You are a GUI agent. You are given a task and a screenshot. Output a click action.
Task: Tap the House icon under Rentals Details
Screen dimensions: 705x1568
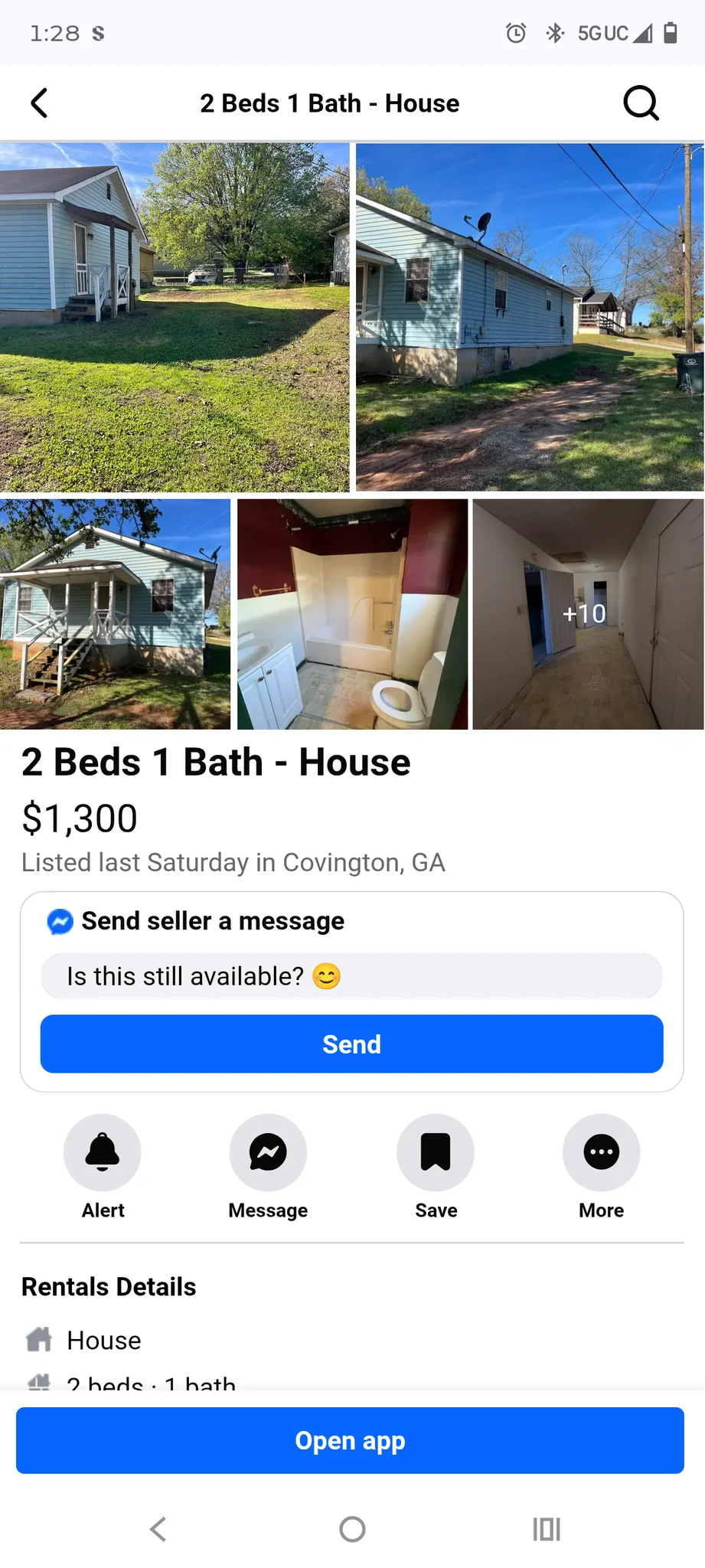pyautogui.click(x=38, y=1339)
